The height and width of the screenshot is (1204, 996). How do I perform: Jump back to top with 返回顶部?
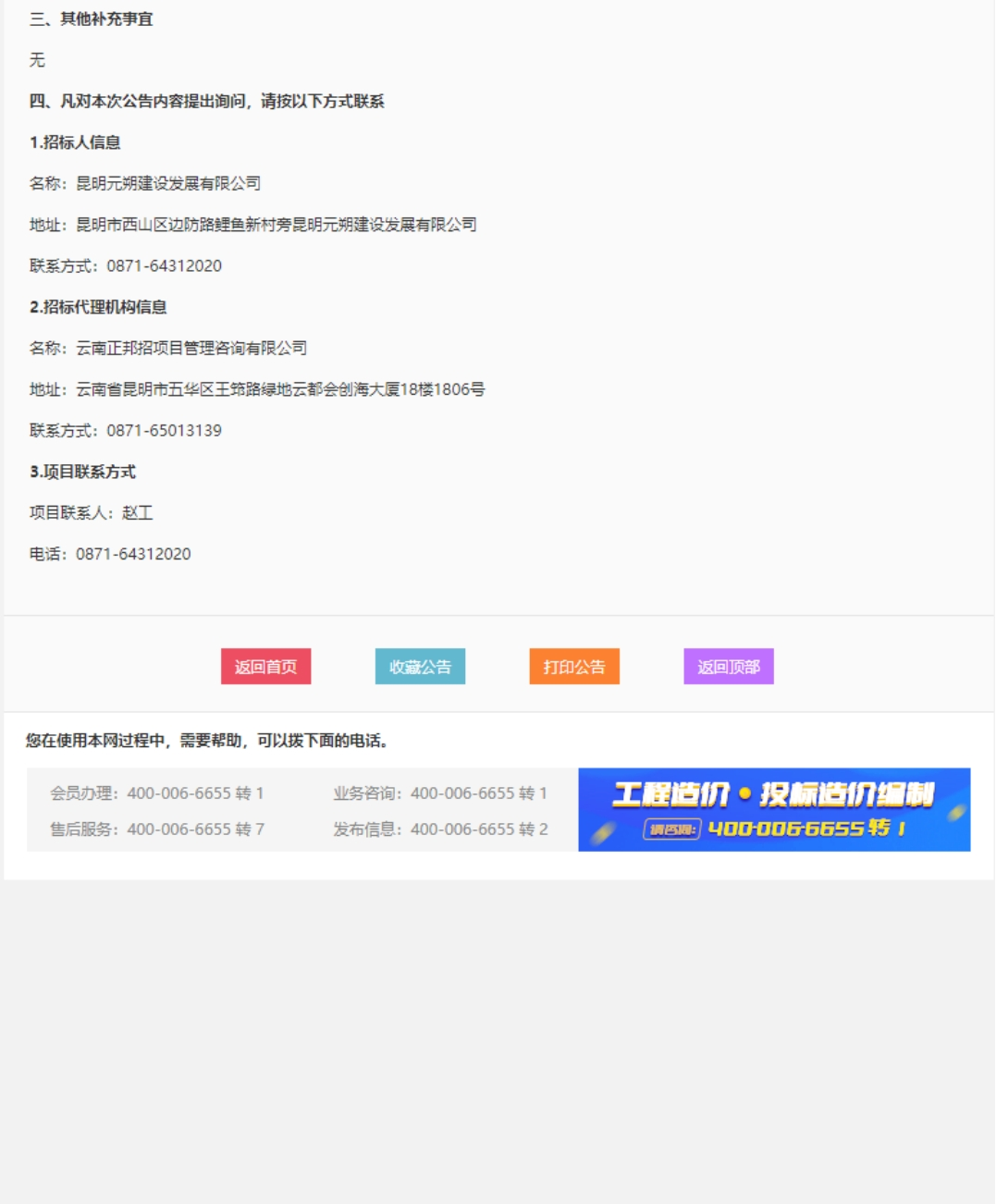tap(729, 667)
